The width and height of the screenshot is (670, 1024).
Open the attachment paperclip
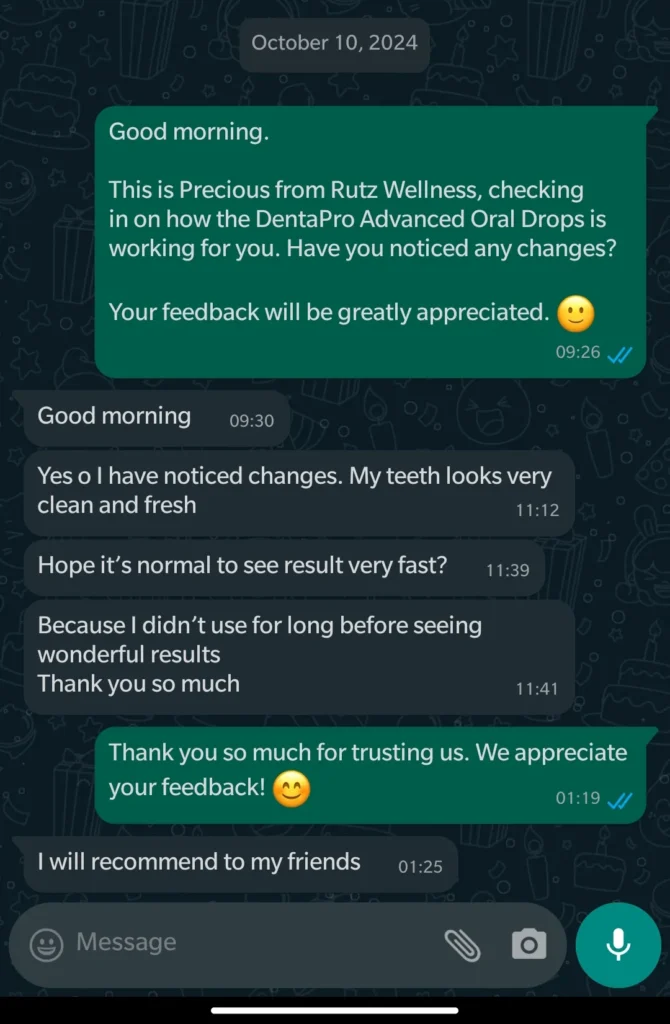point(463,943)
